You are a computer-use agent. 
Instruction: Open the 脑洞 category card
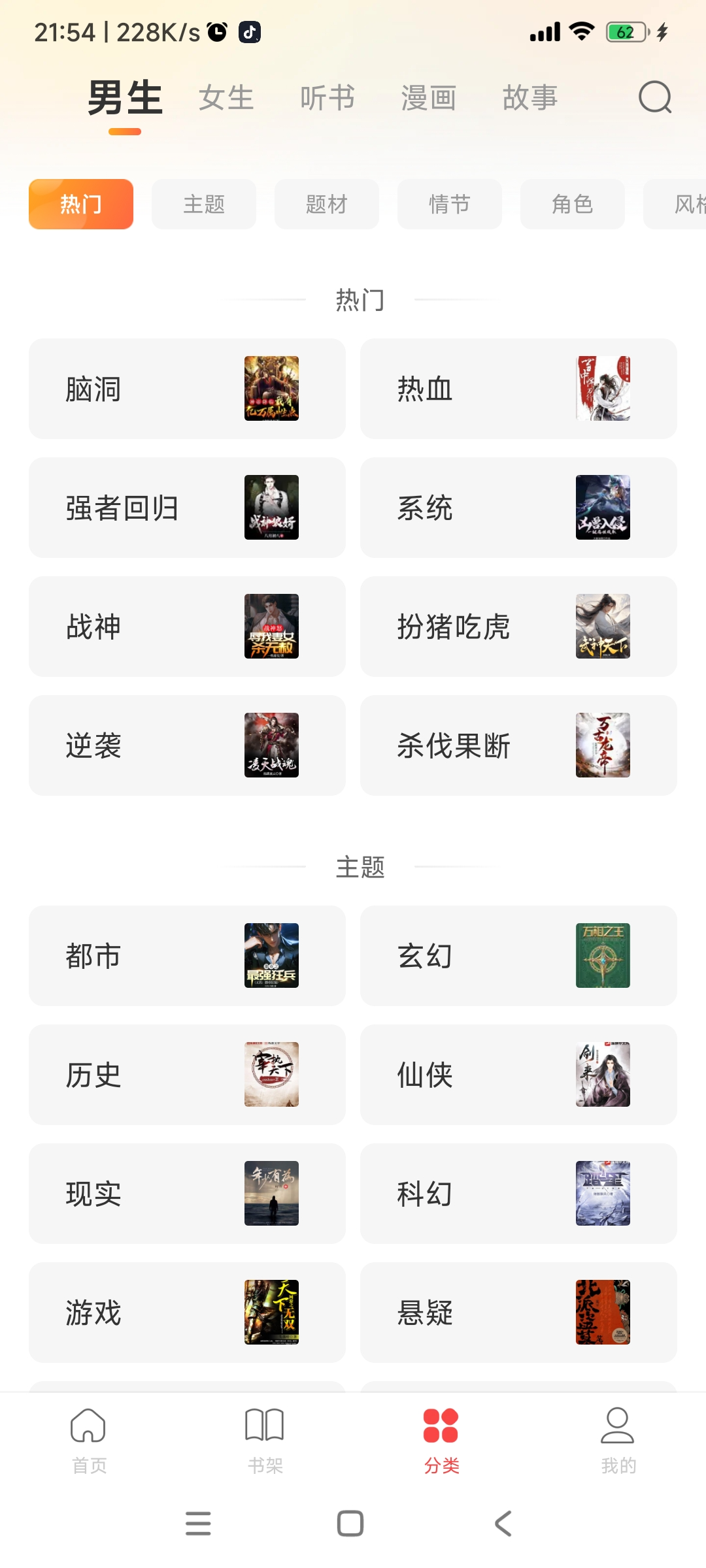pyautogui.click(x=187, y=389)
